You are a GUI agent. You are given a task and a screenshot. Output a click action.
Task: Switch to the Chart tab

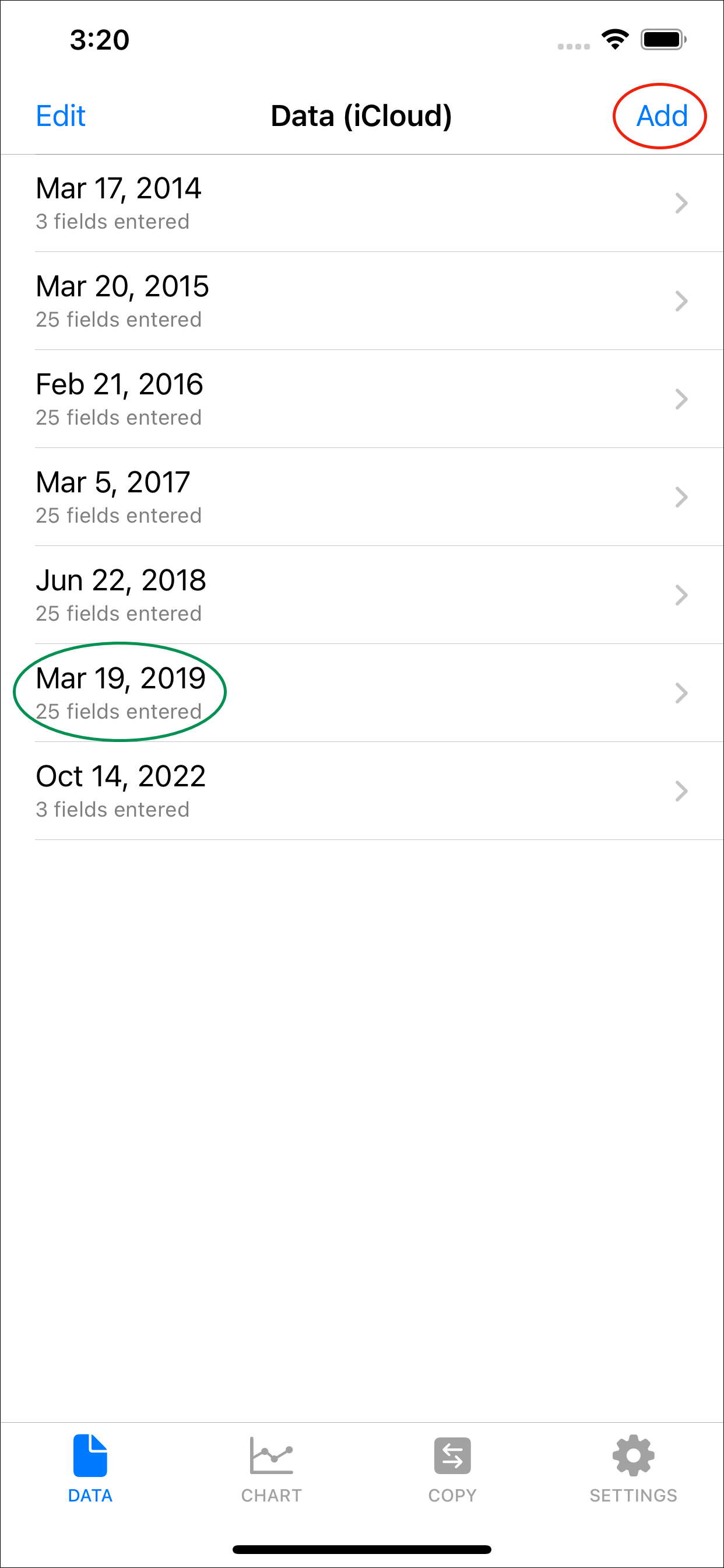pyautogui.click(x=271, y=1469)
